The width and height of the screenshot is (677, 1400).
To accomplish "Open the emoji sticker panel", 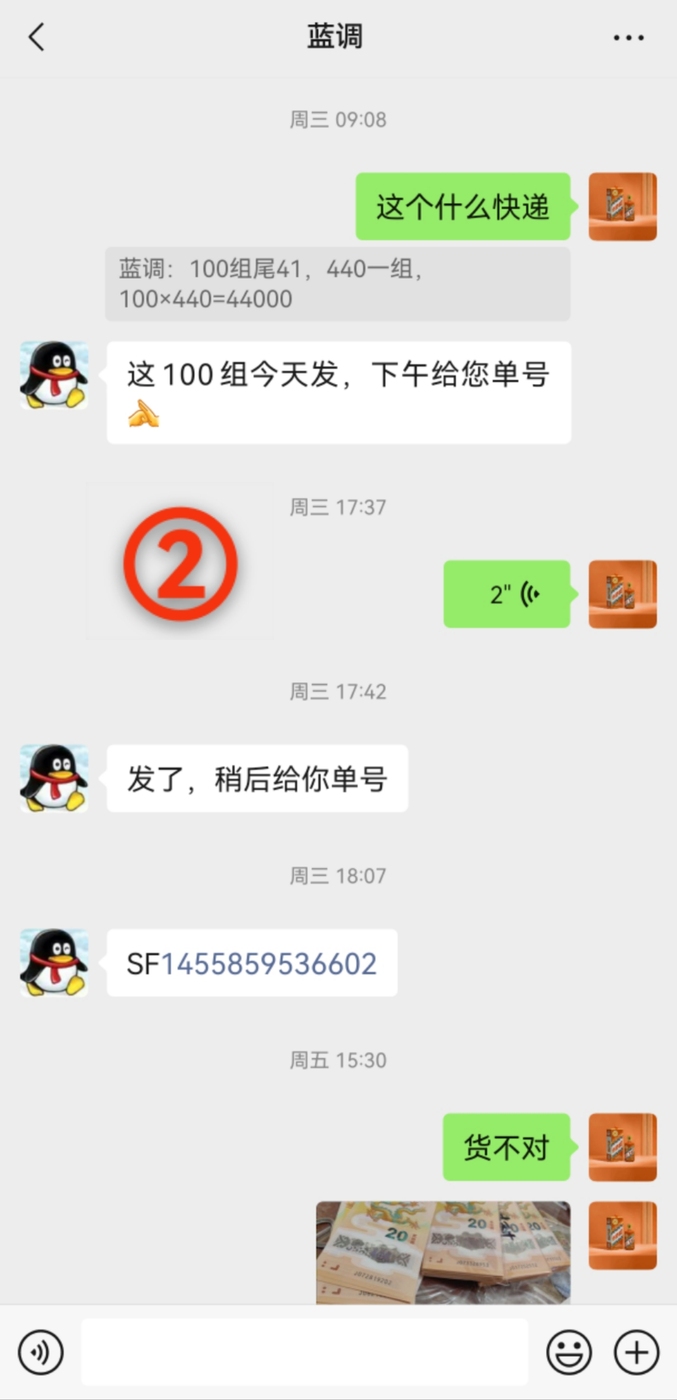I will 569,1352.
